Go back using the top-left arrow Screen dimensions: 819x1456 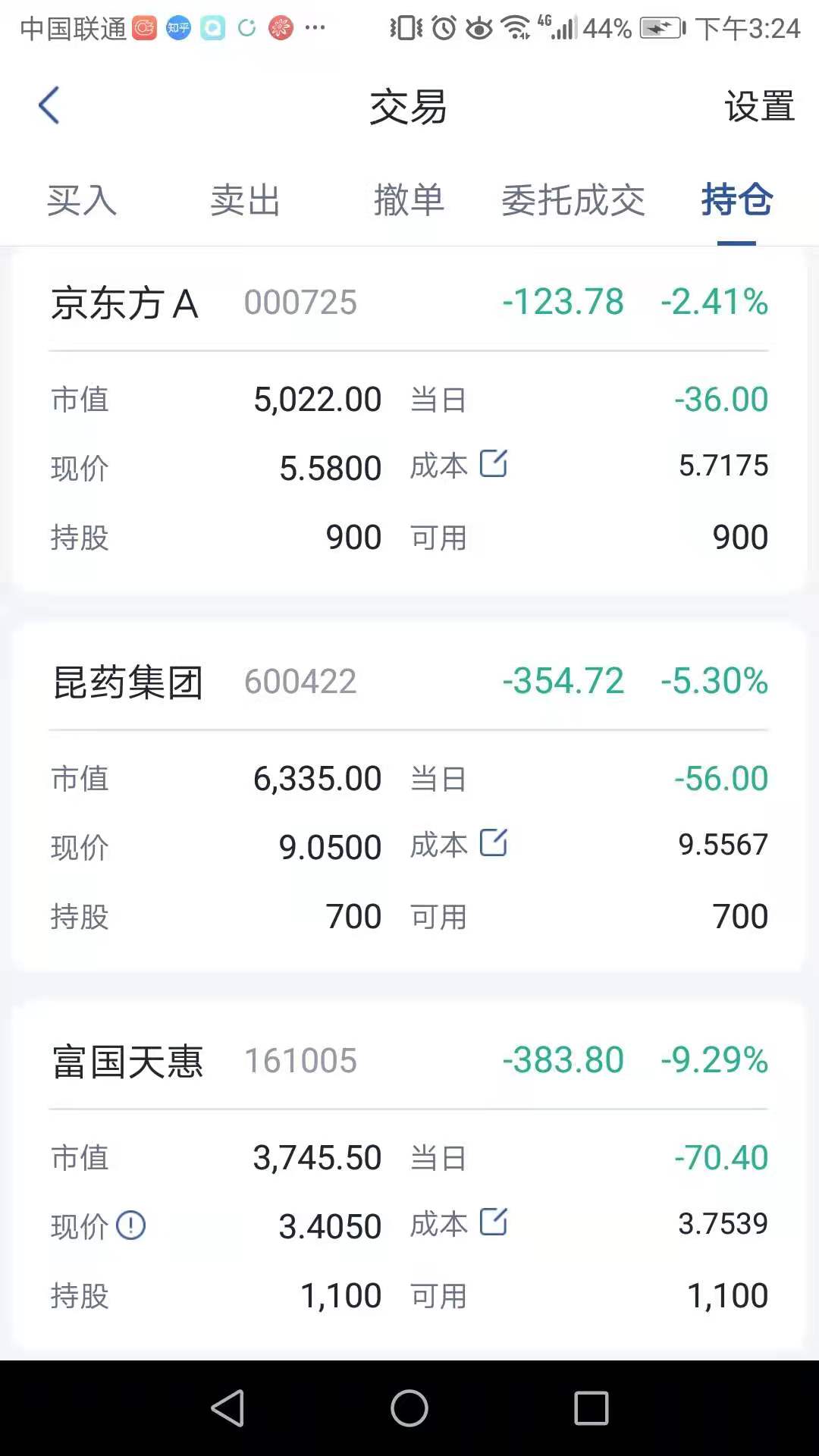coord(49,105)
